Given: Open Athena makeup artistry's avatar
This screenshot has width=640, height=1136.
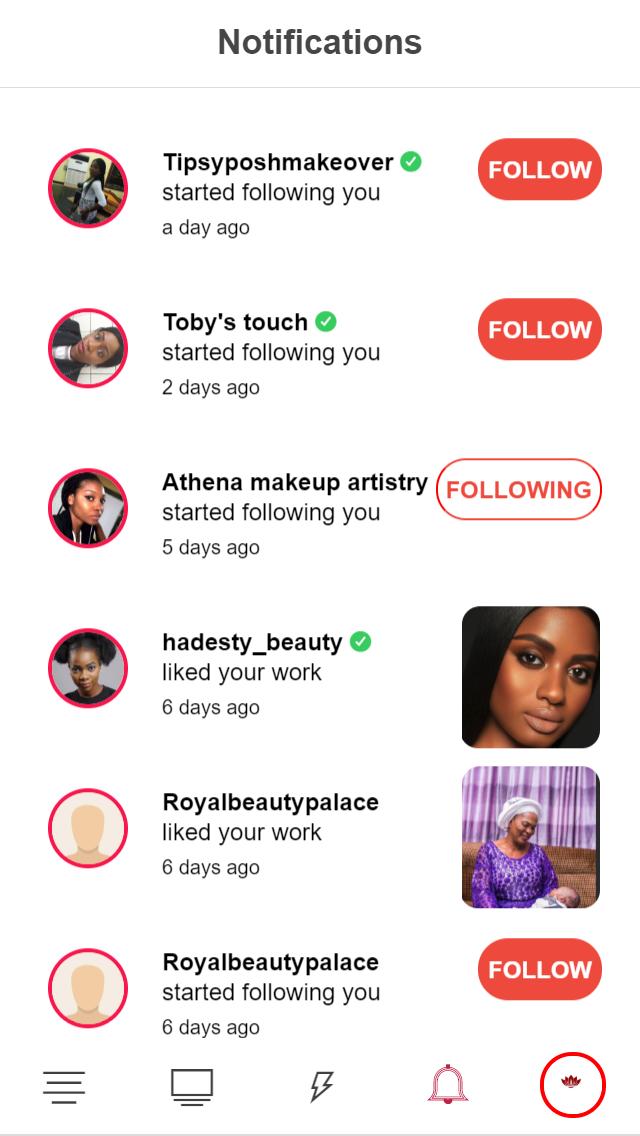Looking at the screenshot, I should click(88, 508).
